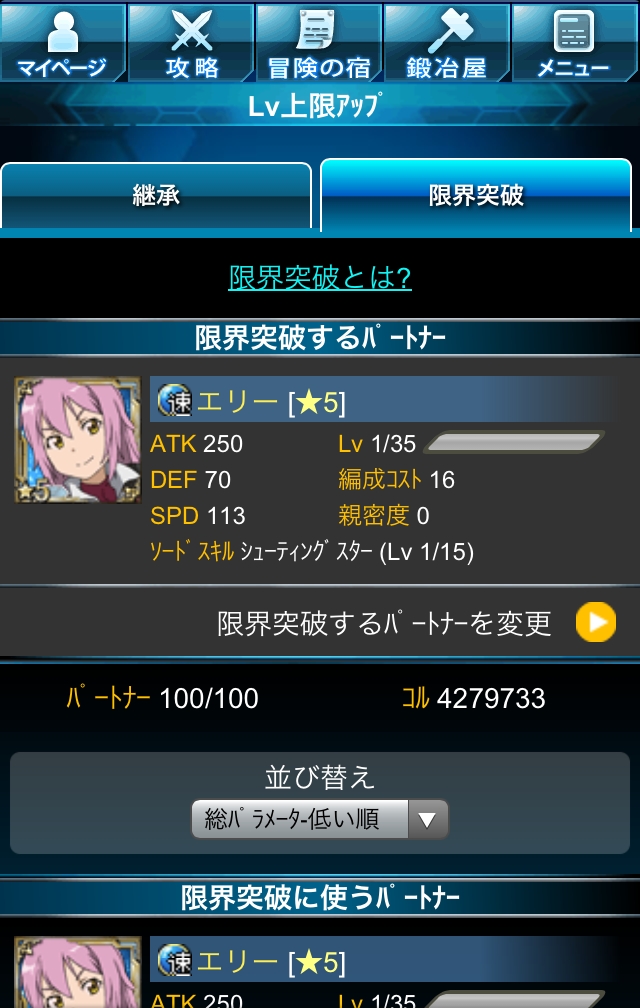Switch to the 継承 tab
The image size is (640, 1008).
[x=156, y=195]
